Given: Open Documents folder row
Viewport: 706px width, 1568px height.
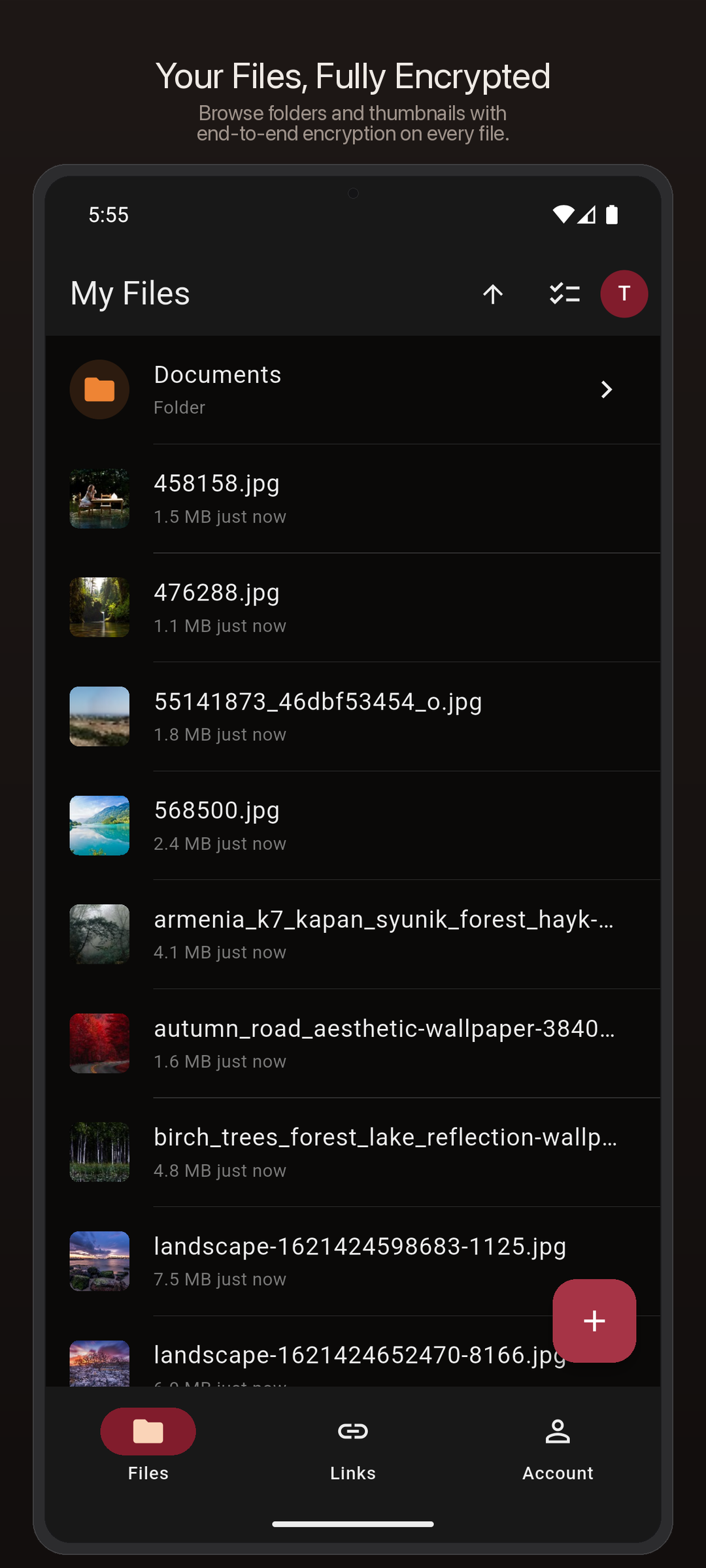Looking at the screenshot, I should [353, 389].
